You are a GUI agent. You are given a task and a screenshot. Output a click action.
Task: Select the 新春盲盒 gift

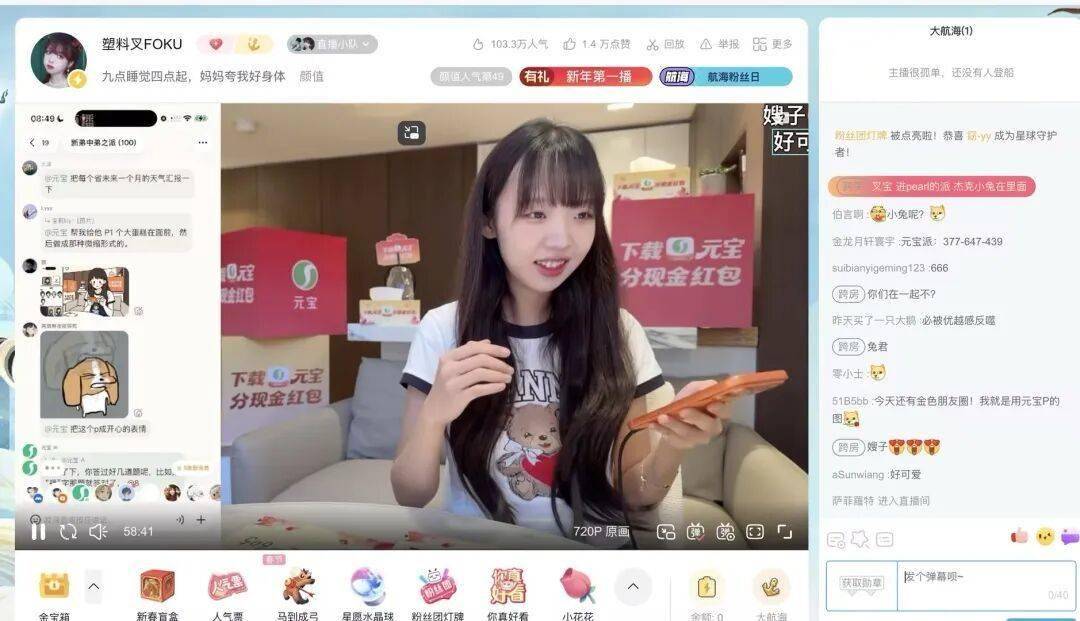pyautogui.click(x=157, y=589)
